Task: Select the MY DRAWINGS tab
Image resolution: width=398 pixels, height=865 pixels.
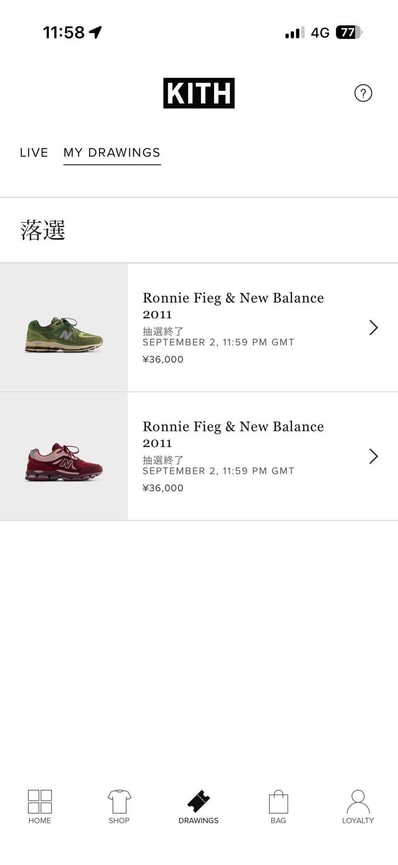Action: coord(112,153)
